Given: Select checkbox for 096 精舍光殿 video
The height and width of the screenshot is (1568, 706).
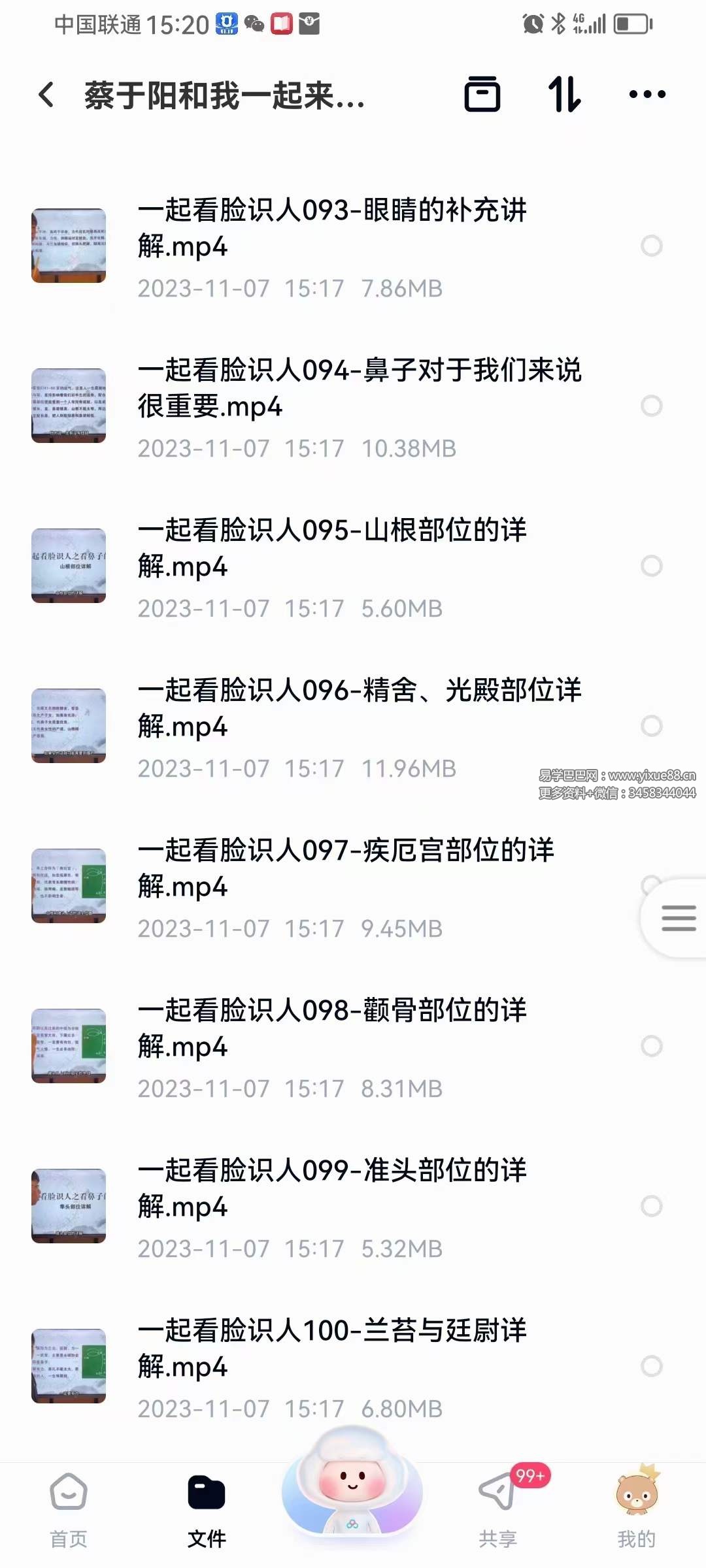Looking at the screenshot, I should 651,727.
